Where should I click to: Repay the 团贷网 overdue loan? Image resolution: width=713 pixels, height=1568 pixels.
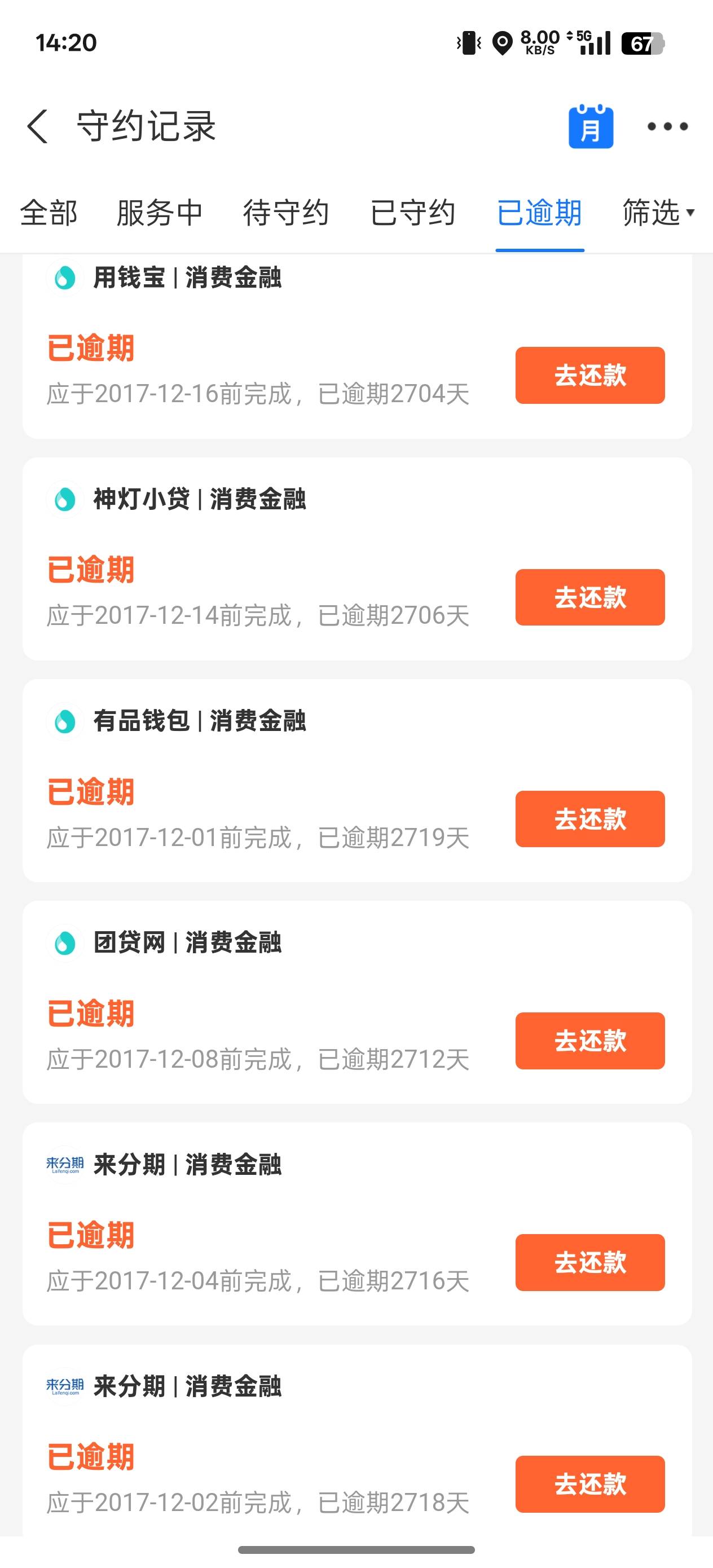pyautogui.click(x=590, y=1041)
